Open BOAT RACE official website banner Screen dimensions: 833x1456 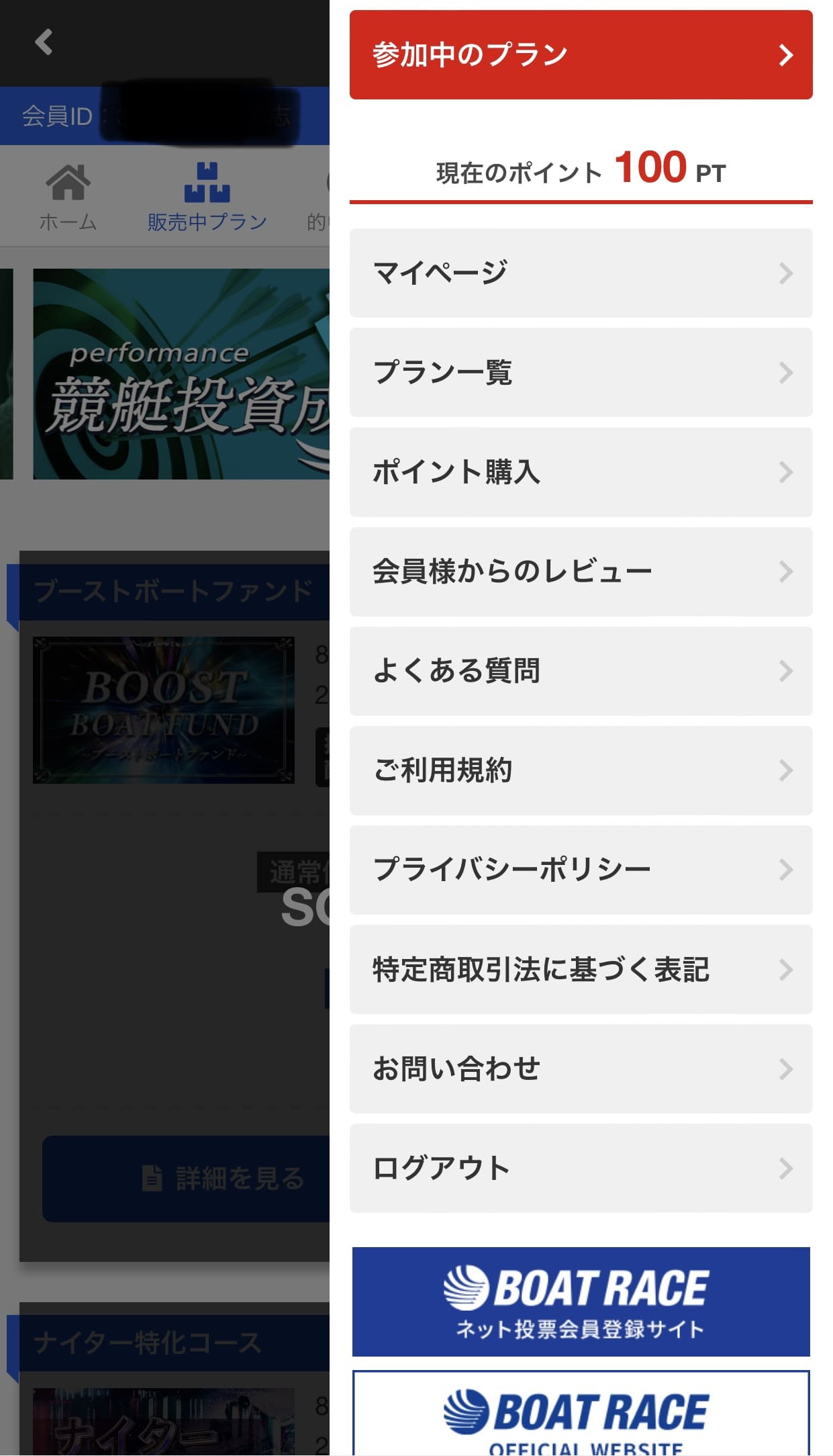[x=581, y=1414]
